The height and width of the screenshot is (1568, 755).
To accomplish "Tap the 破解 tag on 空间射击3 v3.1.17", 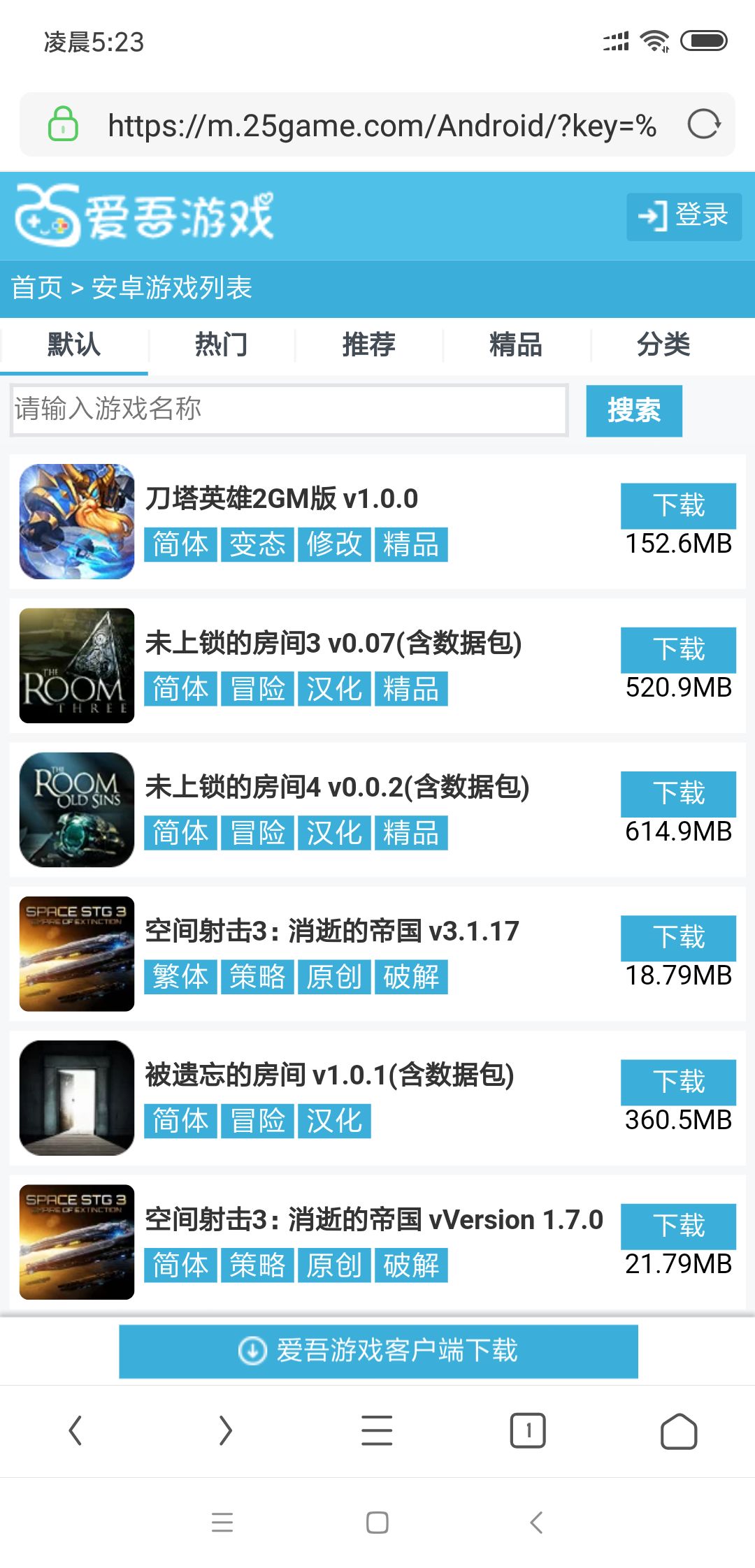I will [x=410, y=978].
